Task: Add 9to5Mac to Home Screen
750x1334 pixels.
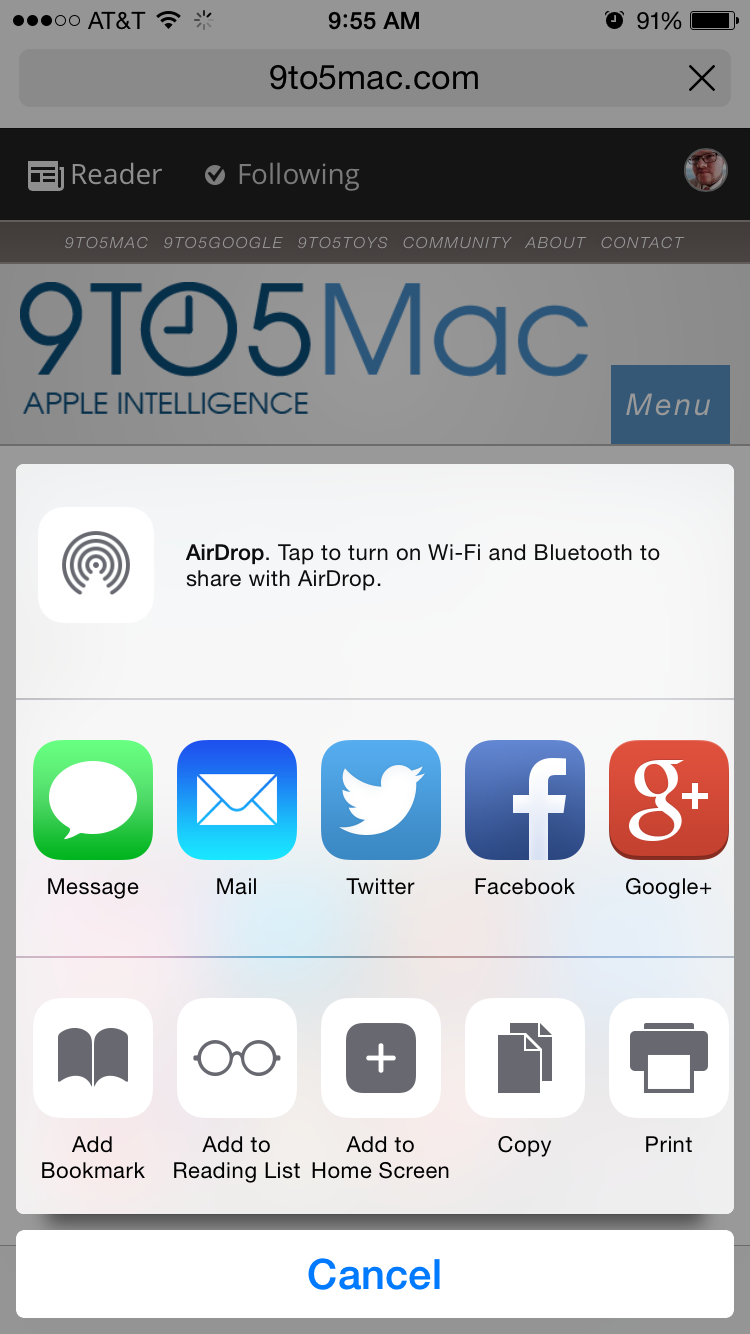Action: (x=381, y=1058)
